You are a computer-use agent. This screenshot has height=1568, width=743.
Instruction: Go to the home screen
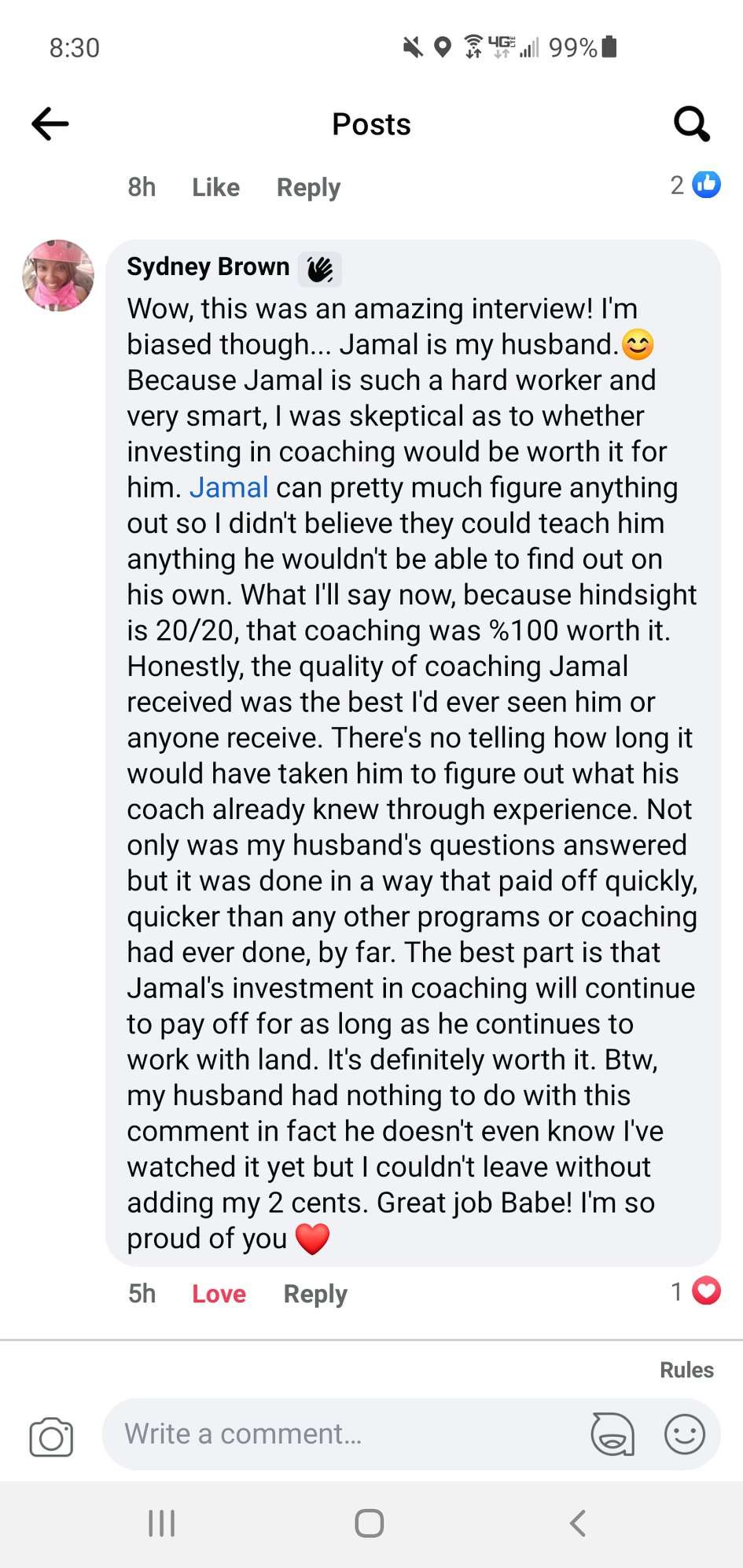[370, 1523]
